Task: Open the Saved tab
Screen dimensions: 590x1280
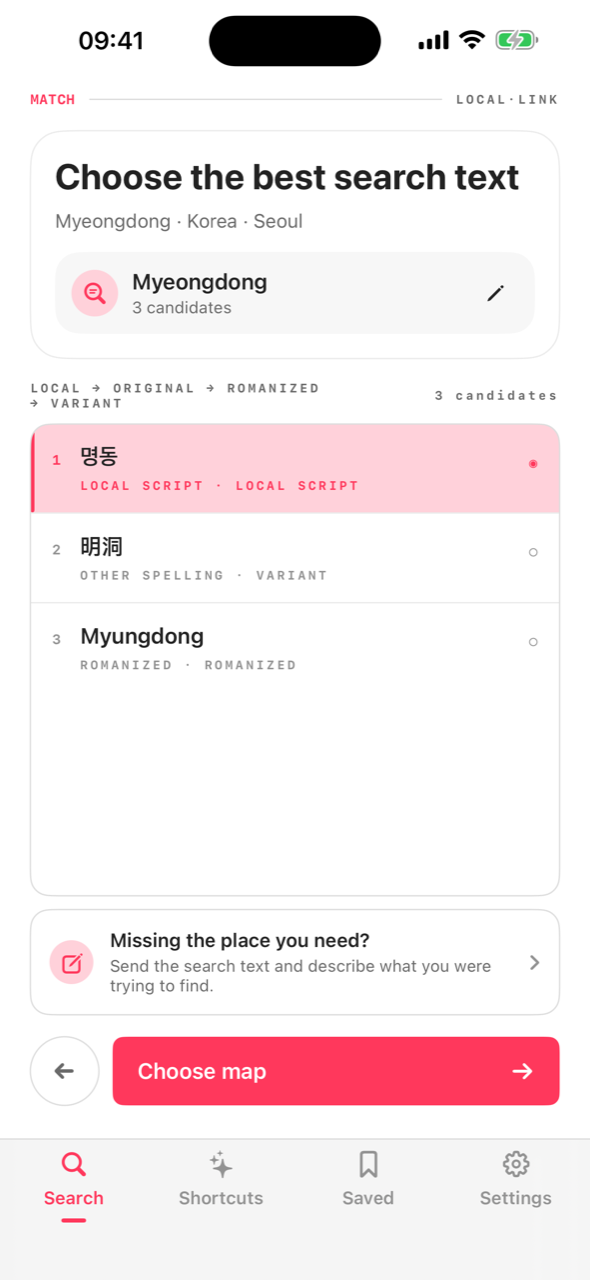Action: (368, 1180)
